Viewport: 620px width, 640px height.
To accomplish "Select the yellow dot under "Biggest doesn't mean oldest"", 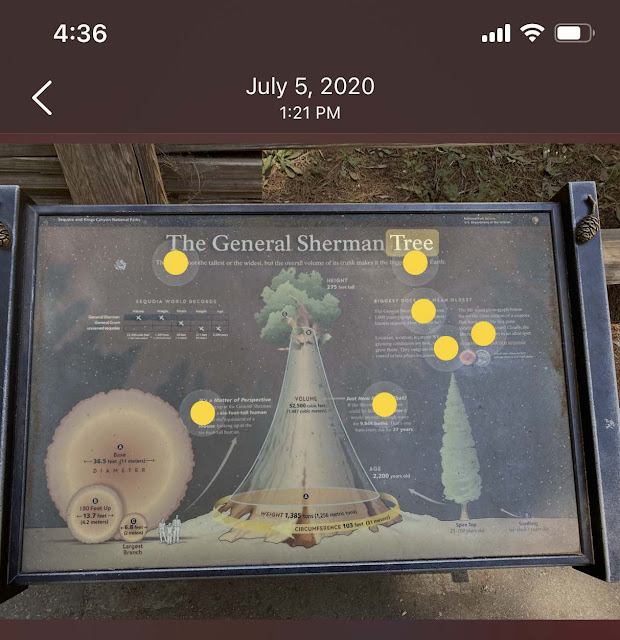I will tap(424, 311).
